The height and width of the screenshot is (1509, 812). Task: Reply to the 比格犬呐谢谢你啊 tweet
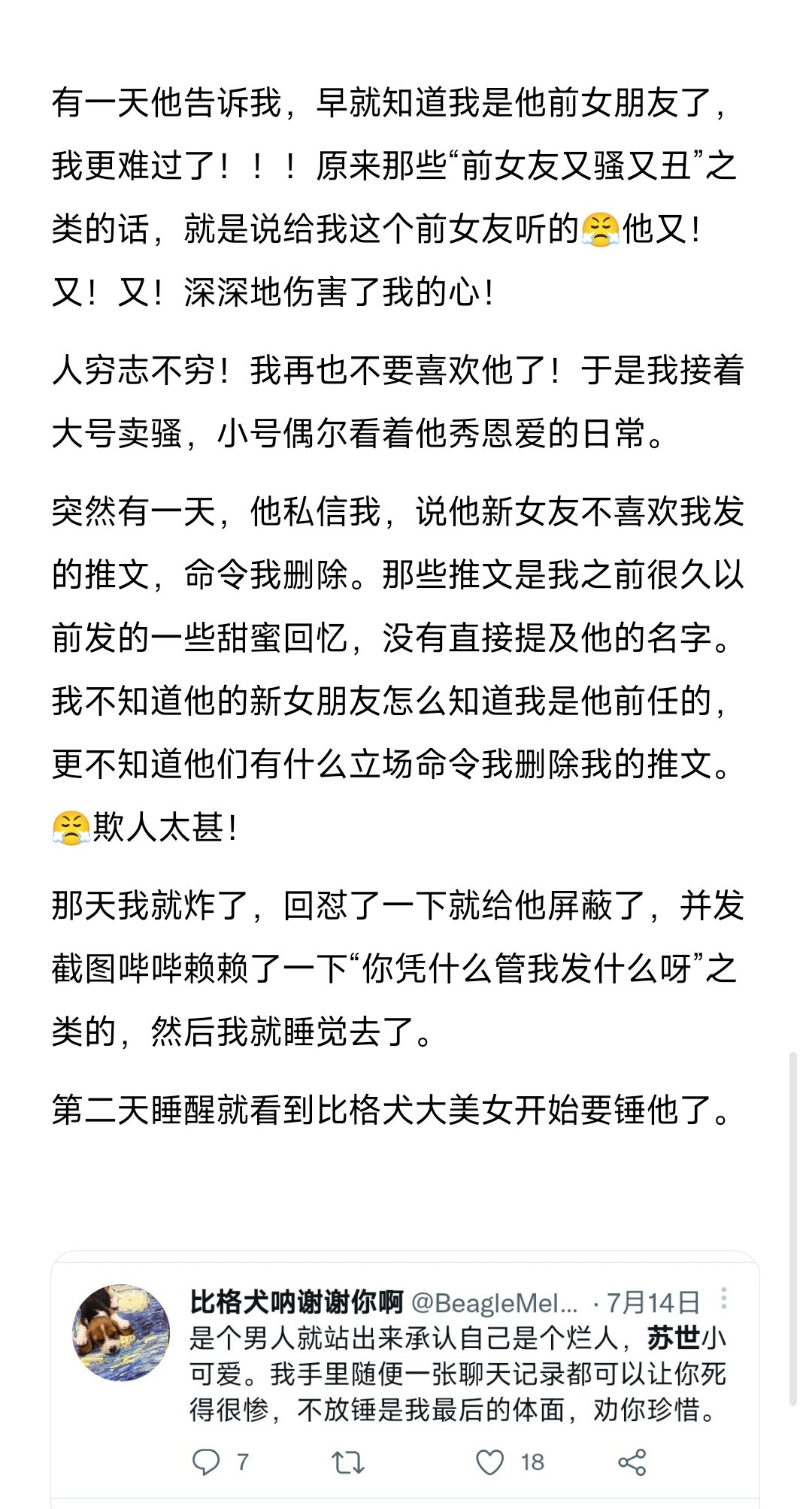point(206,1462)
